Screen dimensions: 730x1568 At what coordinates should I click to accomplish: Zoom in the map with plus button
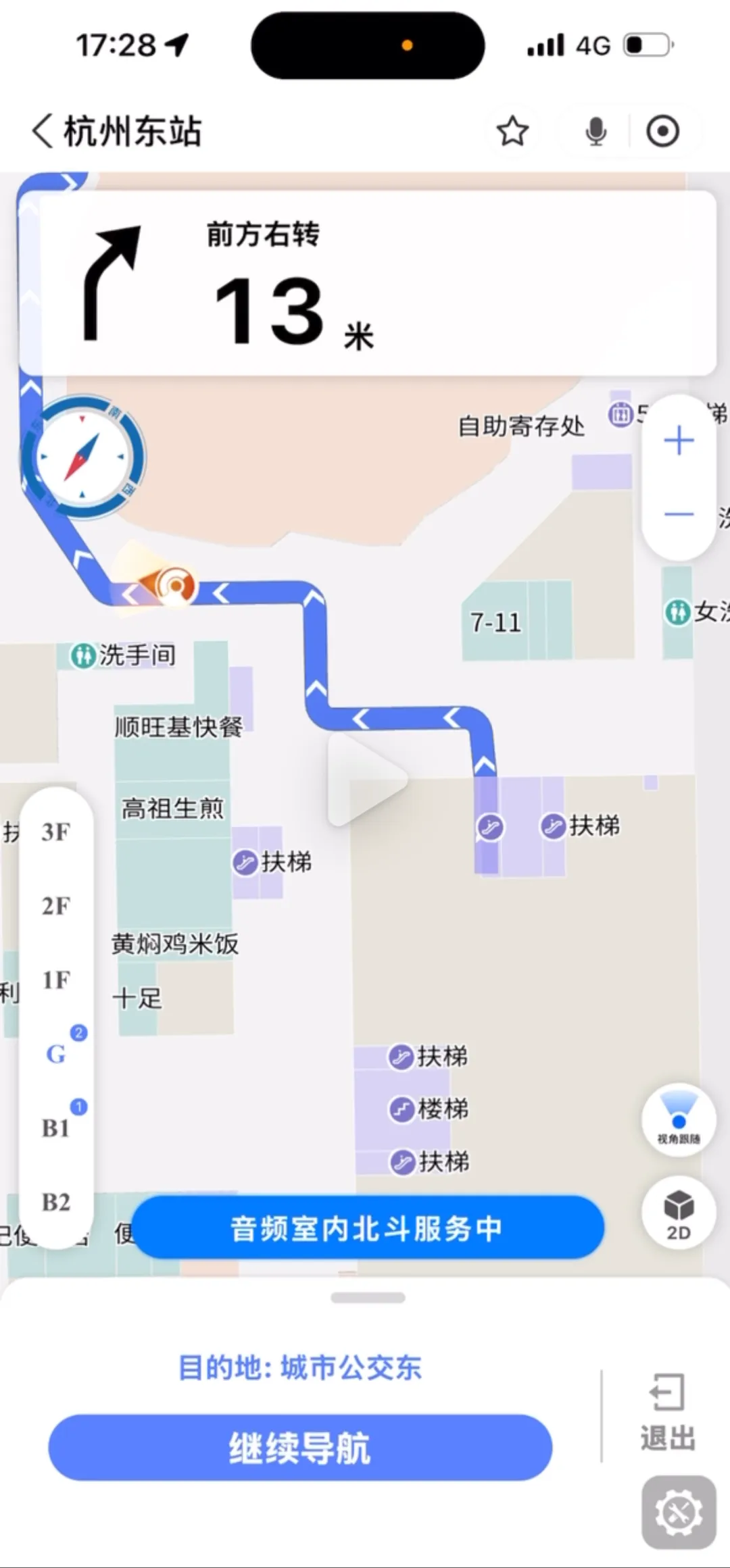click(679, 441)
